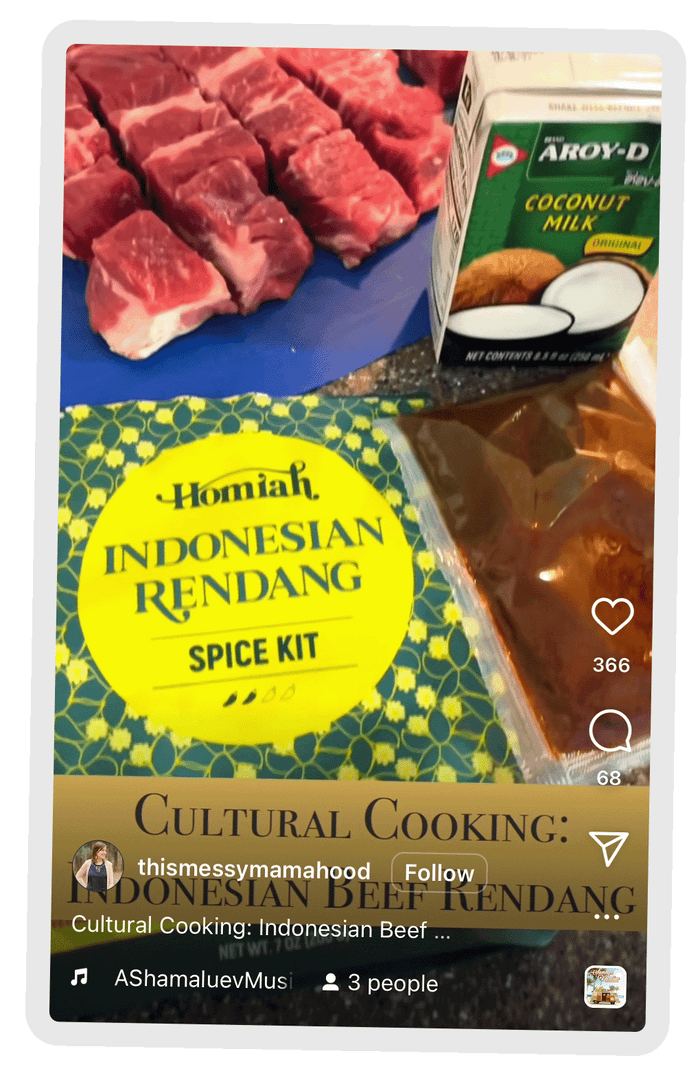The height and width of the screenshot is (1084, 700).
Task: Like this Indonesian Rendang reel
Action: 611,617
